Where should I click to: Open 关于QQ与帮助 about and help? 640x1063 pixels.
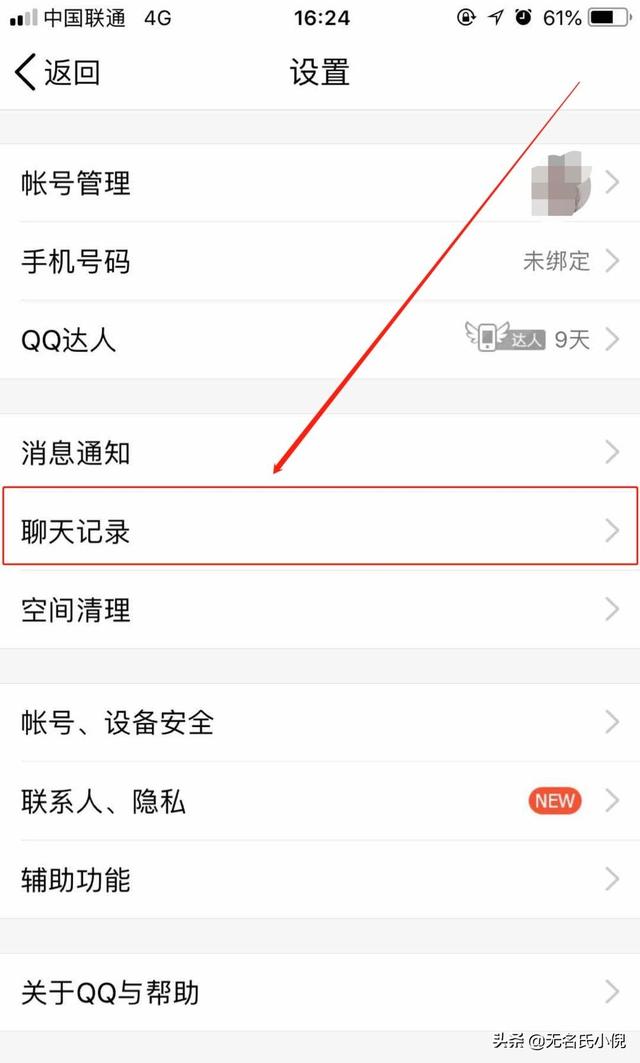(320, 992)
